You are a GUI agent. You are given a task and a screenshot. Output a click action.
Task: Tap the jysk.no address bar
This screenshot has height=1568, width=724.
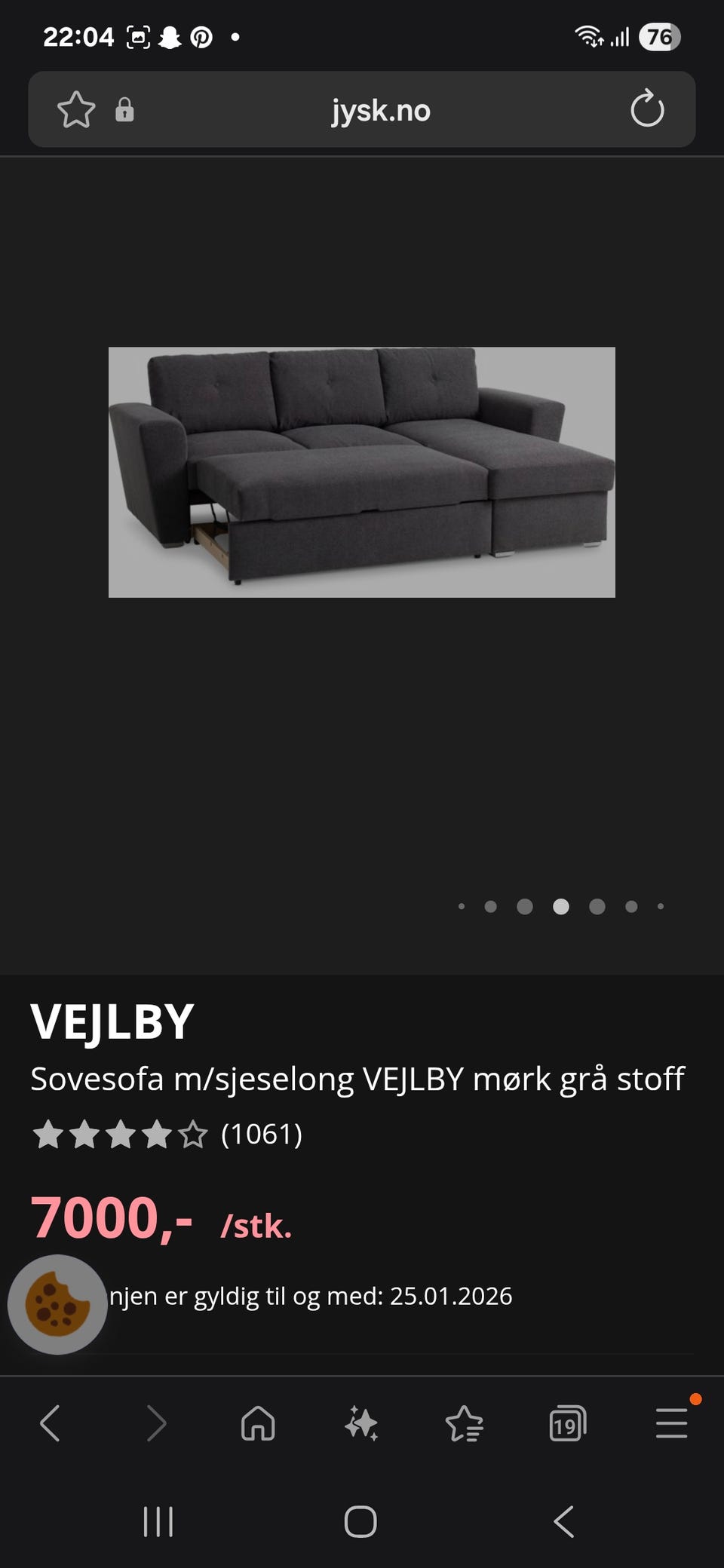tap(380, 110)
